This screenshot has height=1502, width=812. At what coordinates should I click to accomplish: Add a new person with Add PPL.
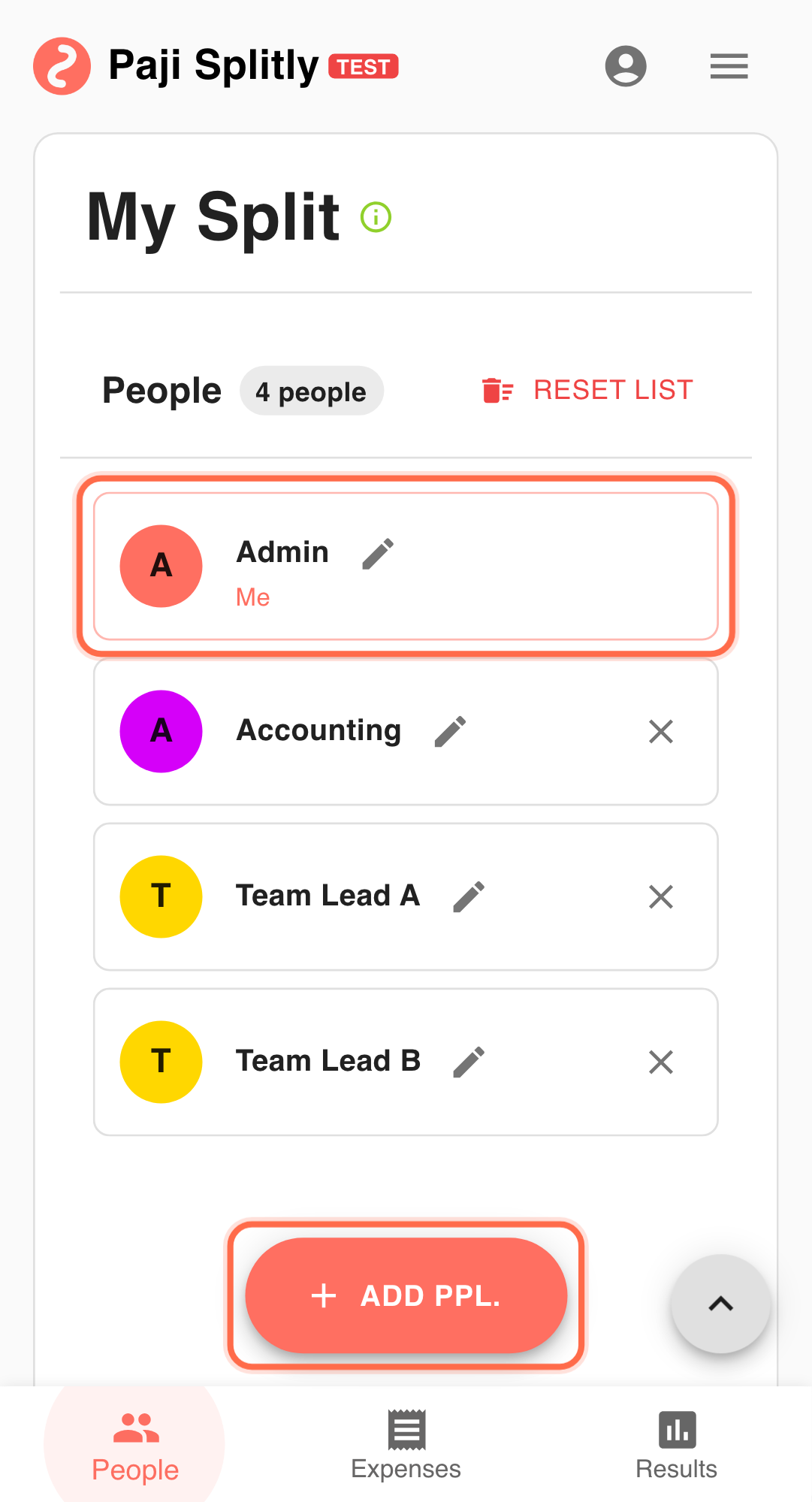coord(406,1295)
